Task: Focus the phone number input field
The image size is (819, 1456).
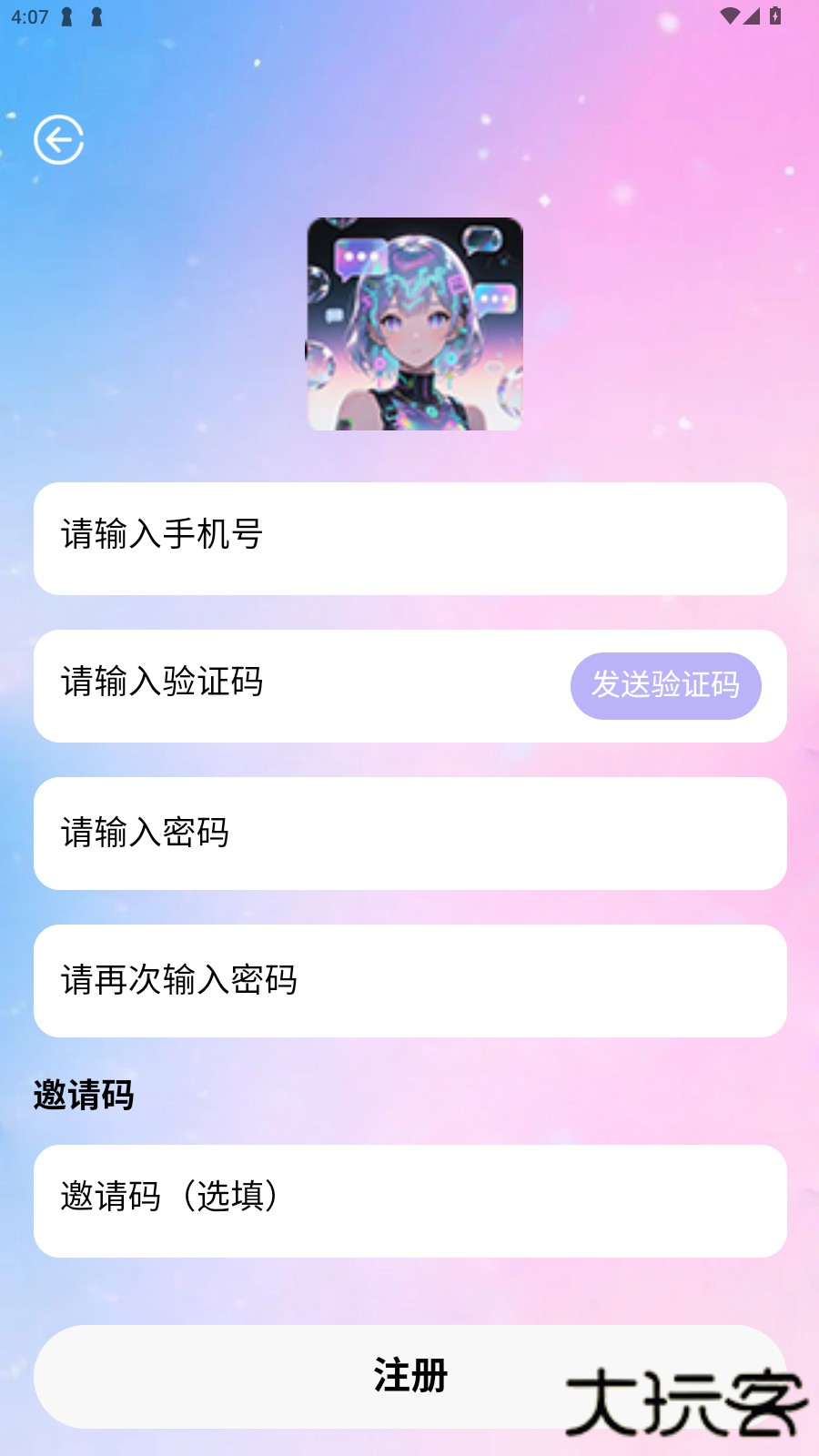Action: pos(409,539)
